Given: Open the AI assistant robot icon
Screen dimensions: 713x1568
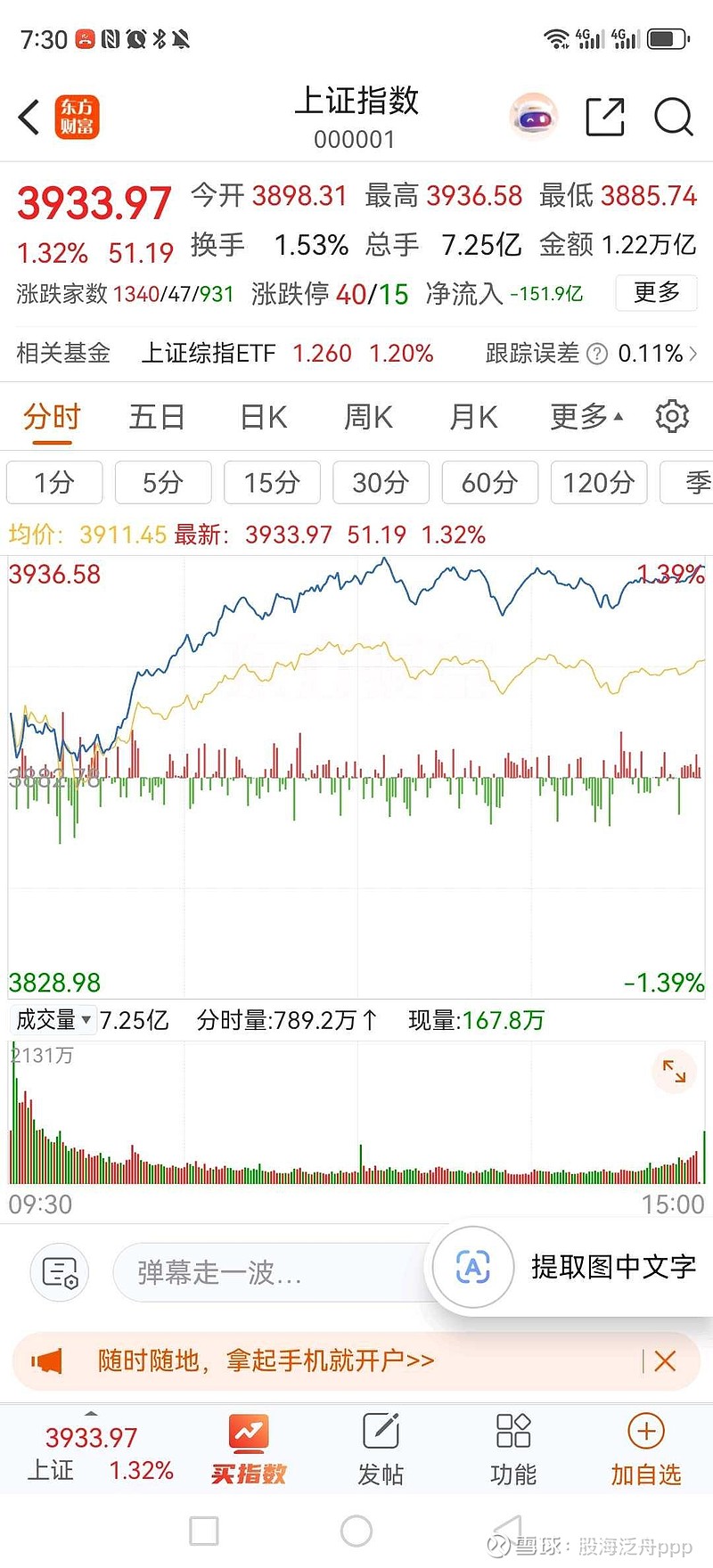Looking at the screenshot, I should pos(533,117).
